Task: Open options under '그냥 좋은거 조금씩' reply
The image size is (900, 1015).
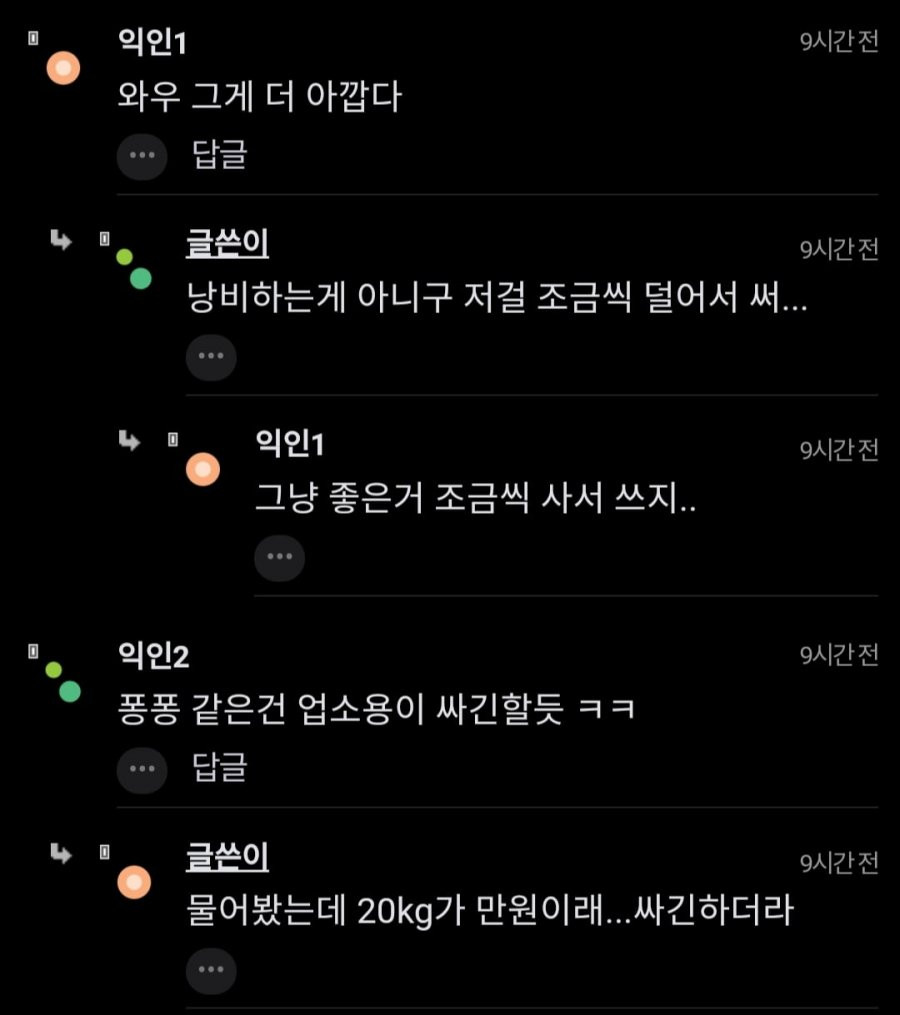Action: [279, 557]
